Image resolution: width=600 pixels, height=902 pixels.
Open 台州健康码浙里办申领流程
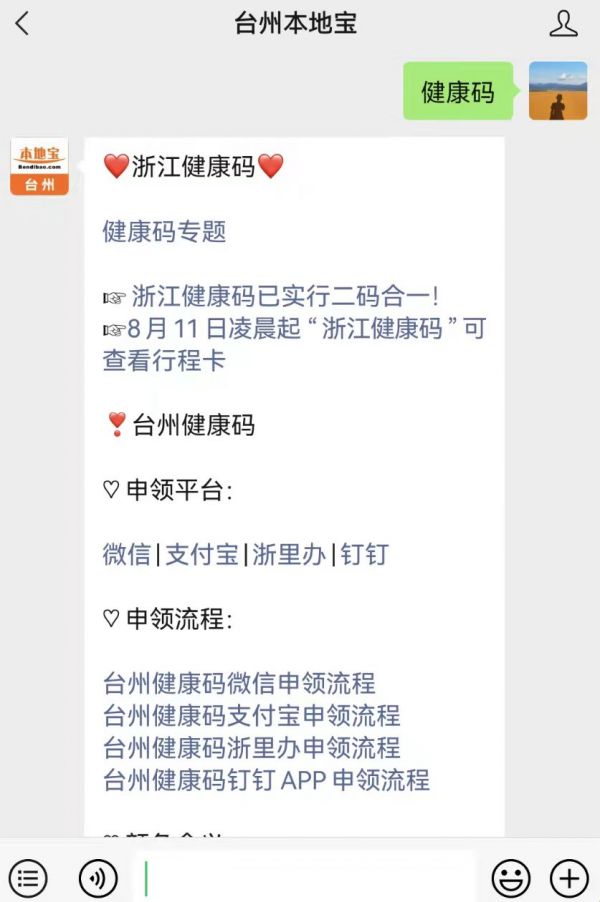(251, 748)
